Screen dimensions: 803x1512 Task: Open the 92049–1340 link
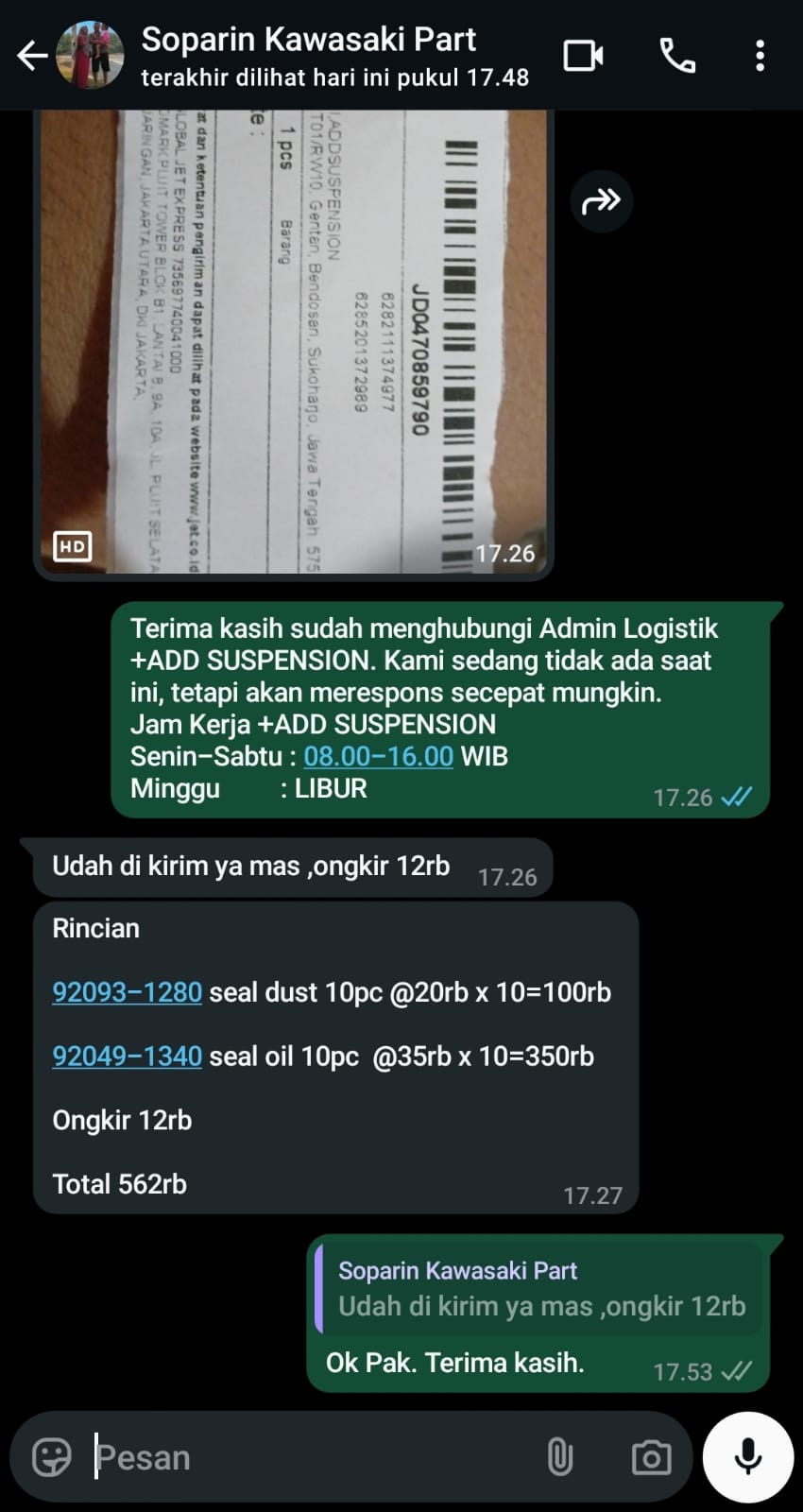pyautogui.click(x=127, y=1057)
